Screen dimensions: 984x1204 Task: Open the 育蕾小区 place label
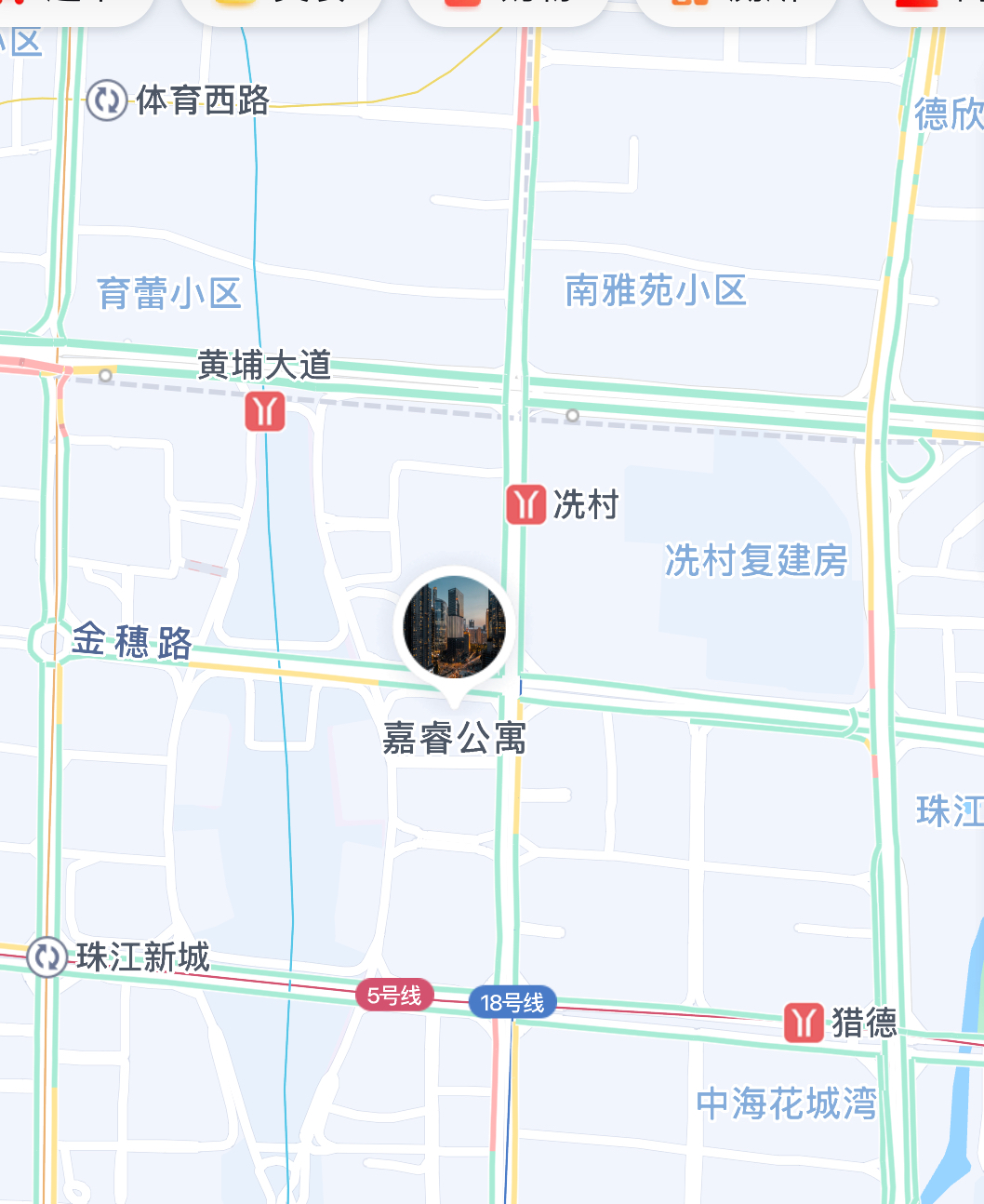click(169, 293)
